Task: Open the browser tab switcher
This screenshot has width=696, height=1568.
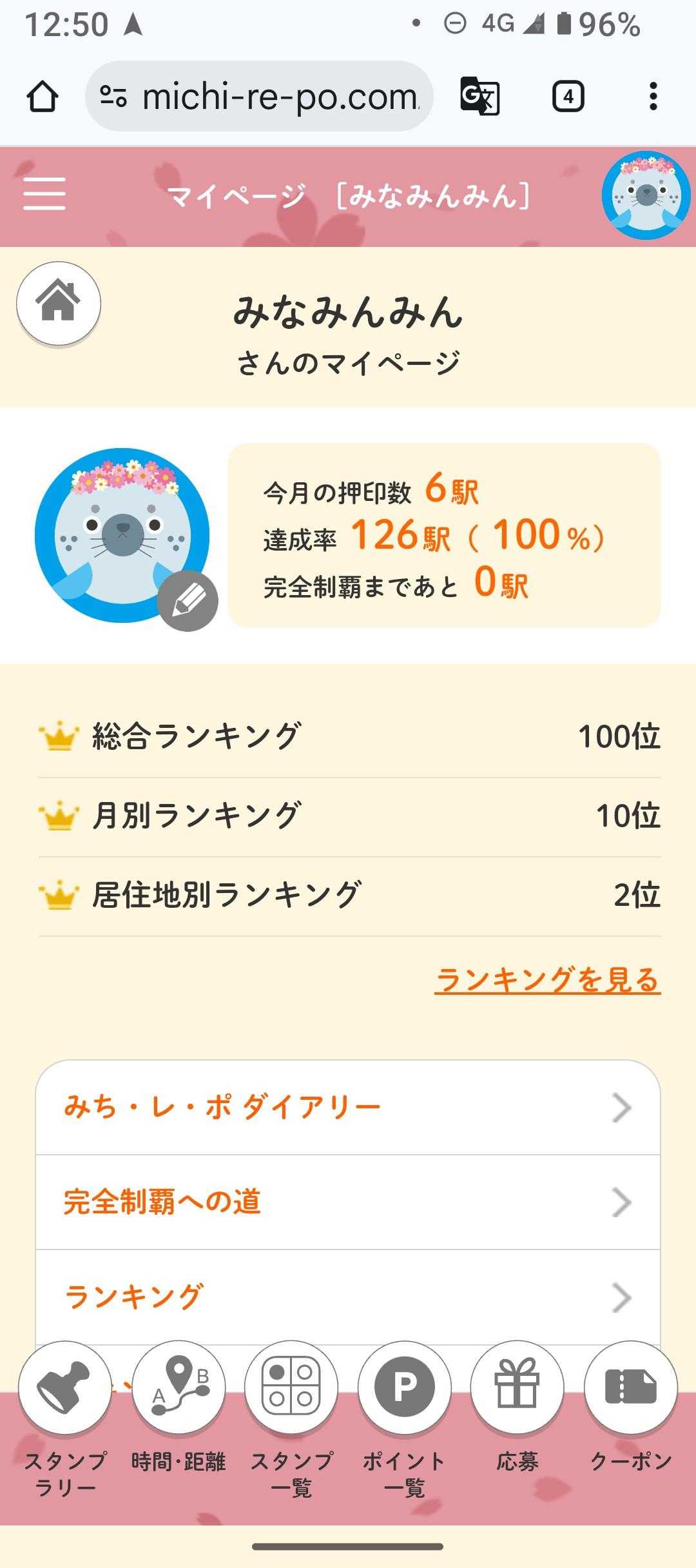Action: [568, 97]
